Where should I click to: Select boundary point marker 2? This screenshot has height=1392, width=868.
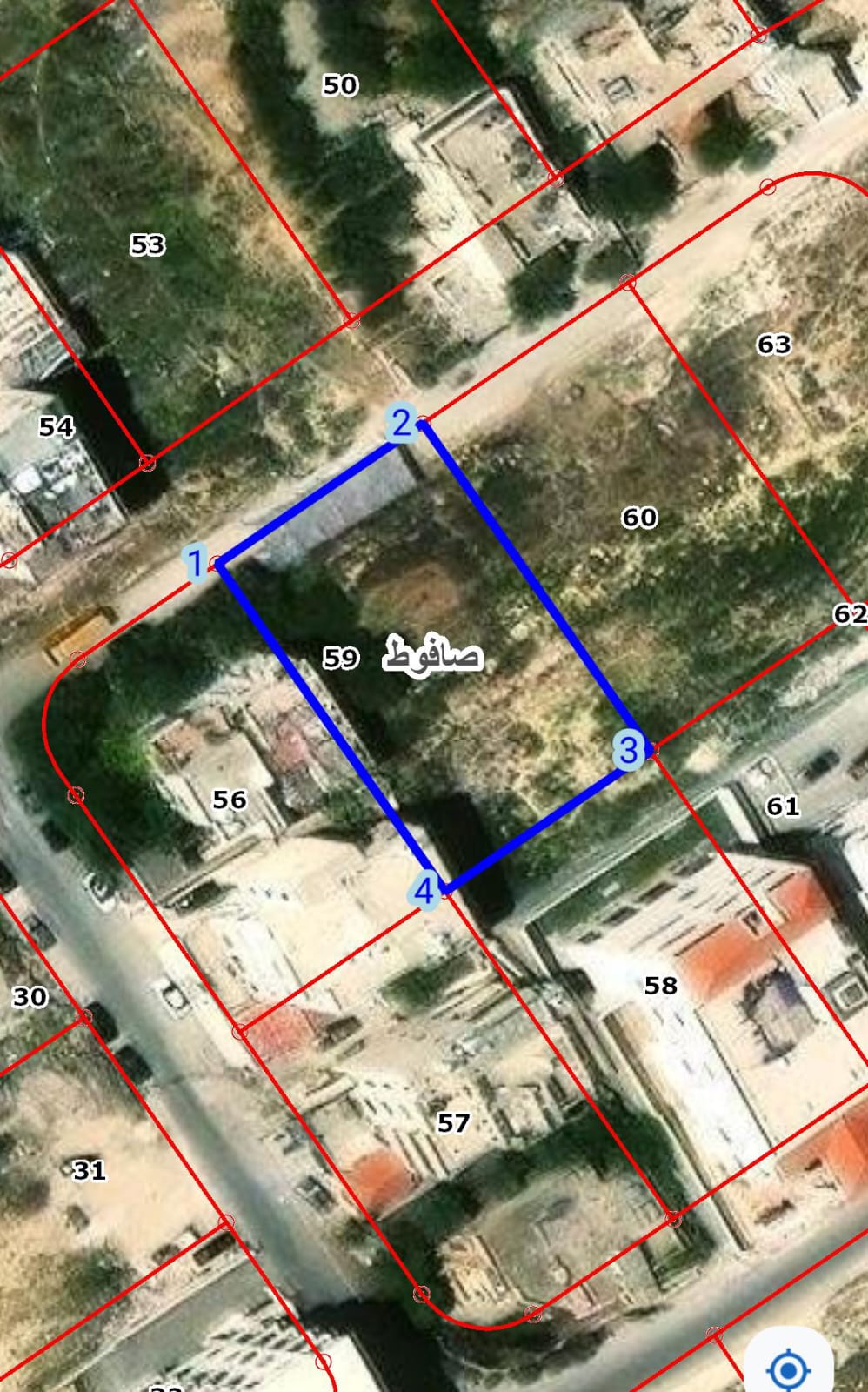pyautogui.click(x=401, y=424)
